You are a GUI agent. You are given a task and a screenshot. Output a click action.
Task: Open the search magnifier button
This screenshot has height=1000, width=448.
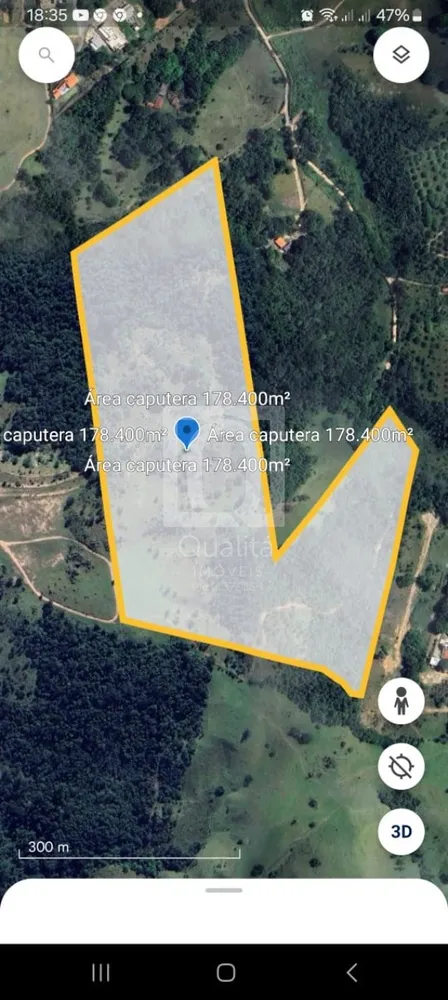coord(47,55)
